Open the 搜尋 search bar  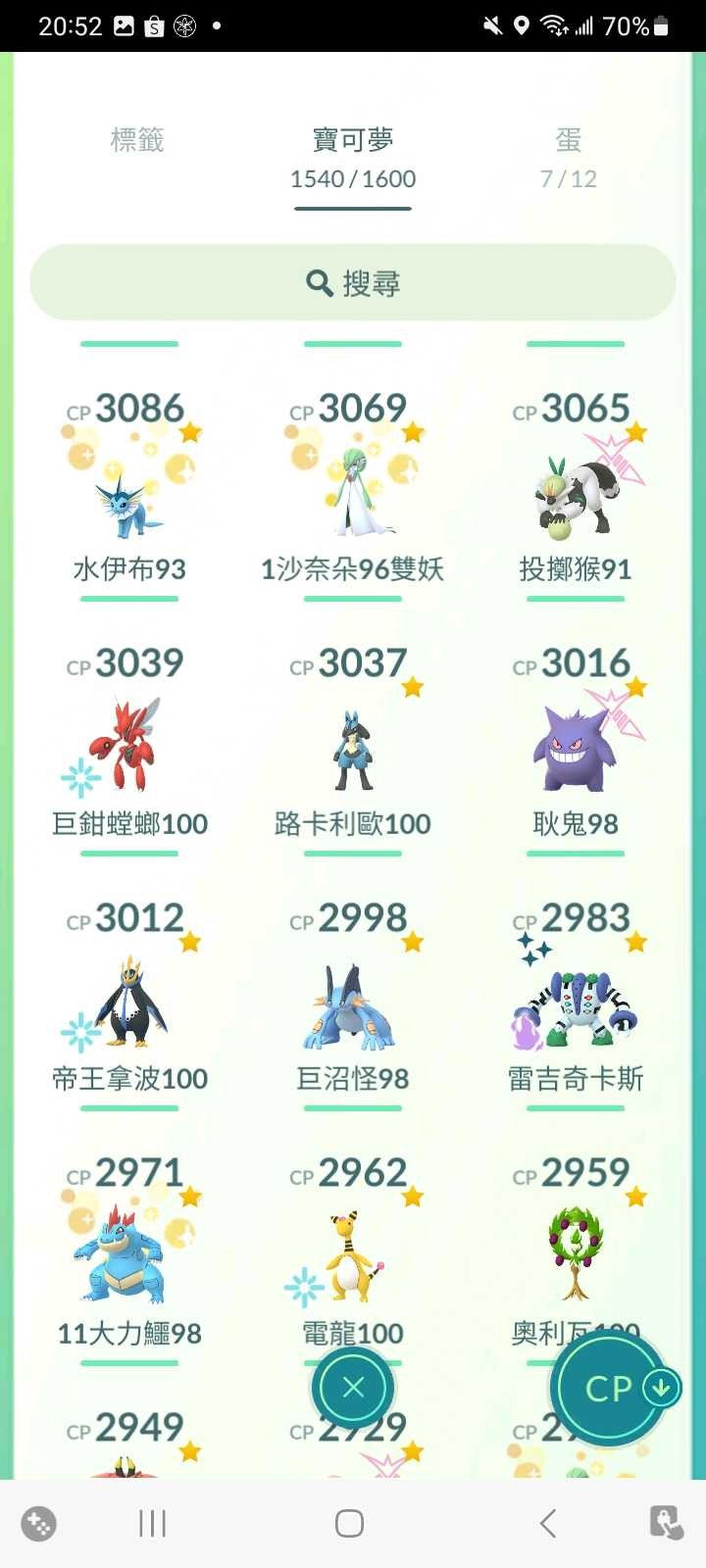click(x=353, y=282)
